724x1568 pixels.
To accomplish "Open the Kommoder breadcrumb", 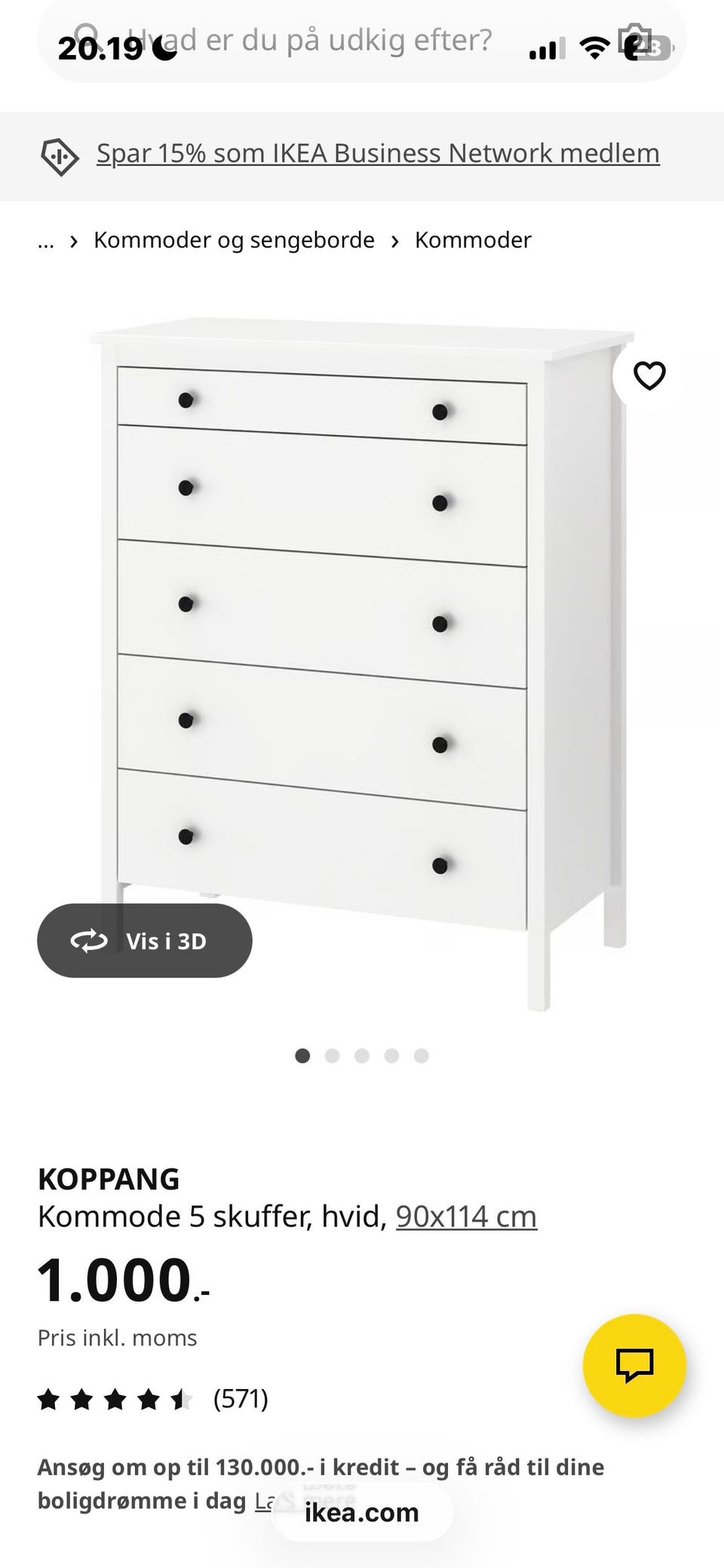I will (473, 241).
